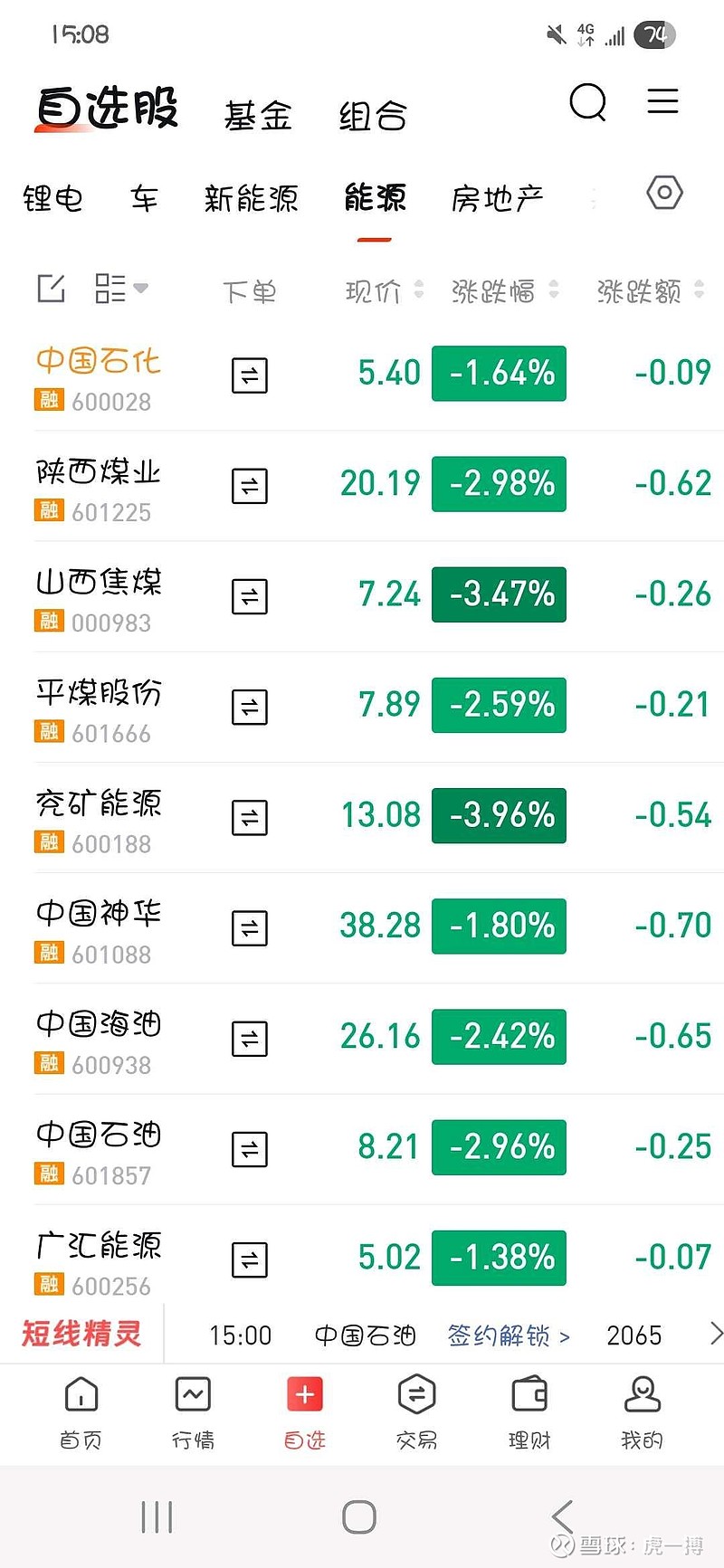This screenshot has width=724, height=1568.
Task: Click the edit watchlist pencil icon
Action: [51, 289]
